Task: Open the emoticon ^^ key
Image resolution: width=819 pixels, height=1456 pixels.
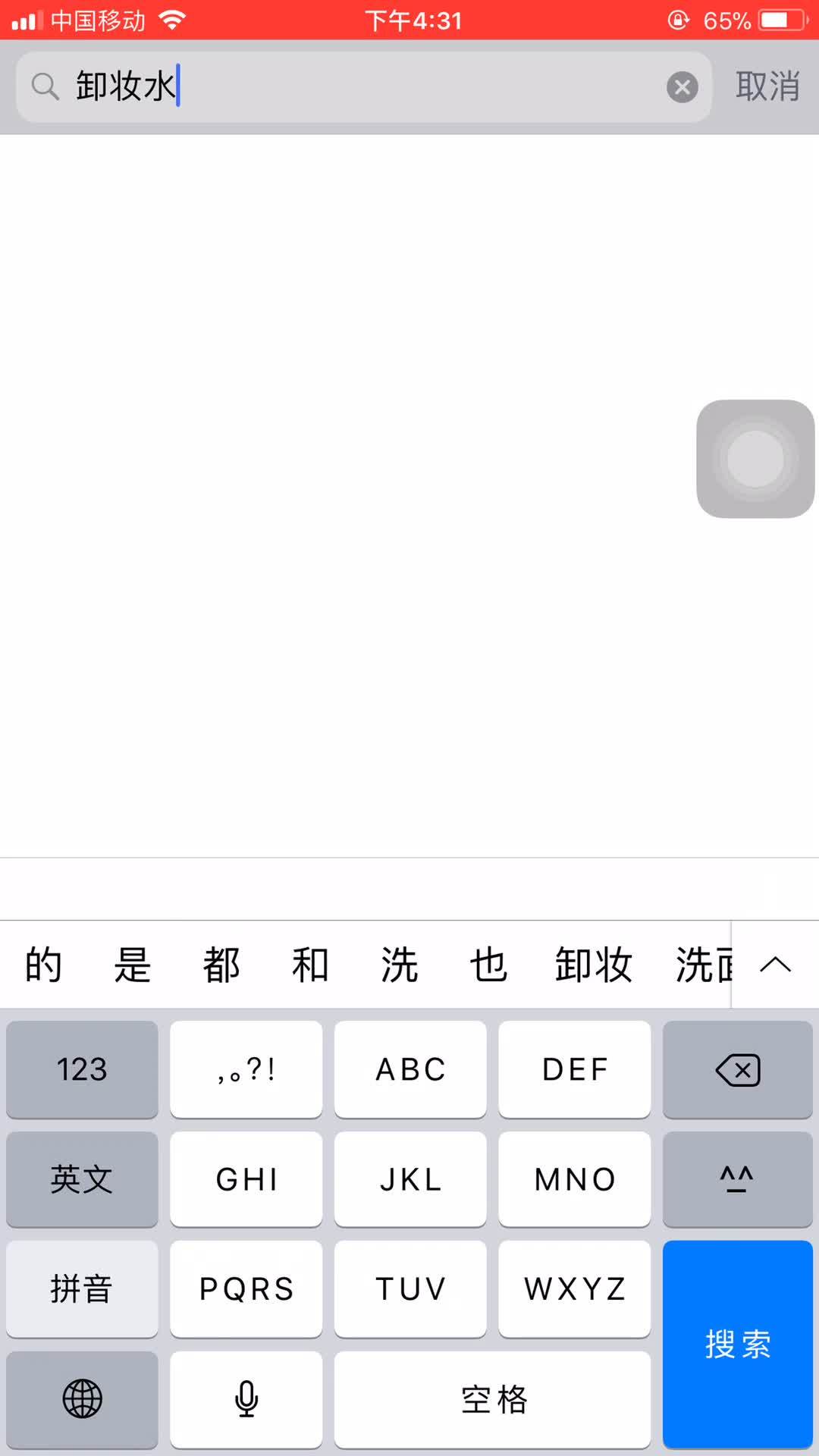Action: click(x=737, y=1179)
